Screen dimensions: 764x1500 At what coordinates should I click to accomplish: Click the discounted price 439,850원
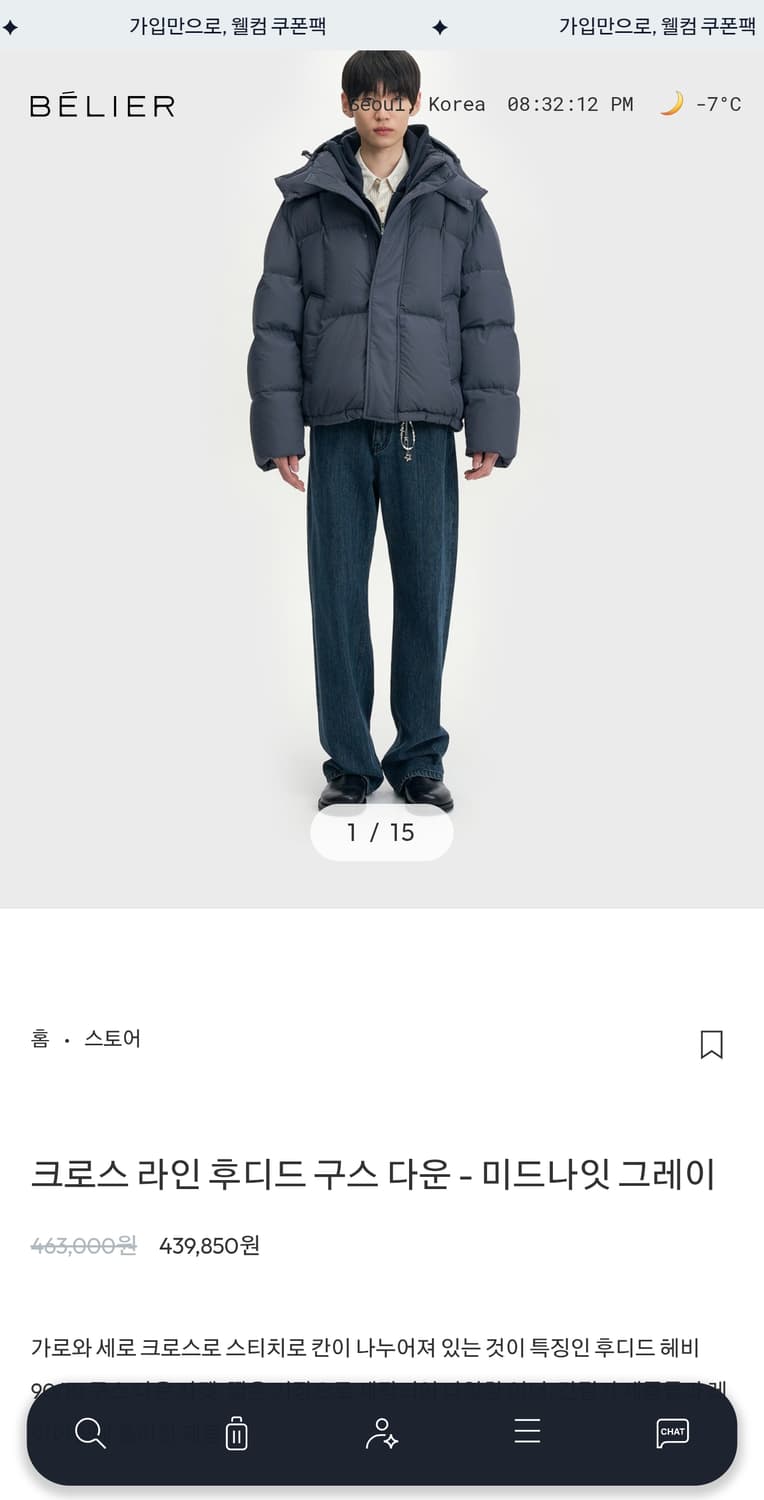point(209,1246)
